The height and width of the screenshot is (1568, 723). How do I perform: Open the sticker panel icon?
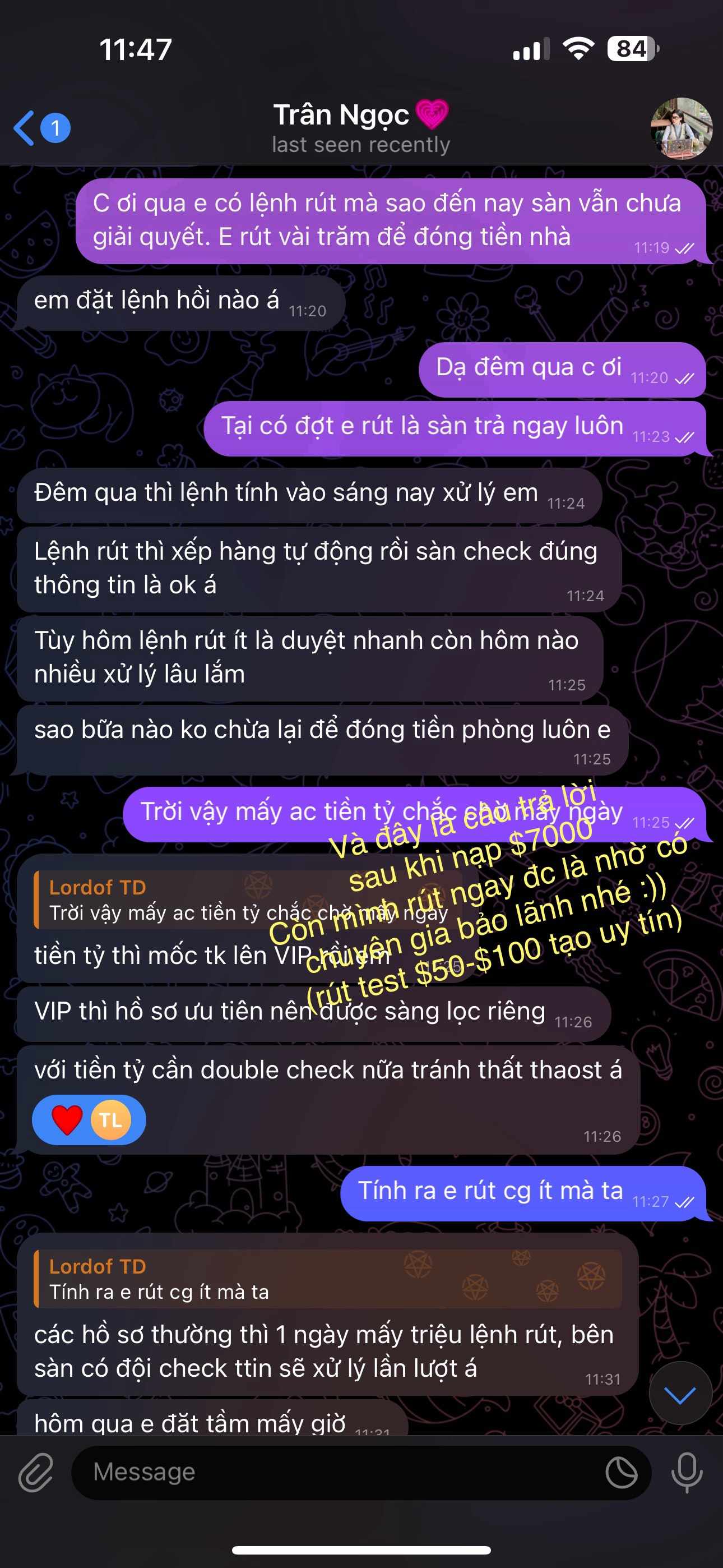pyautogui.click(x=622, y=1473)
